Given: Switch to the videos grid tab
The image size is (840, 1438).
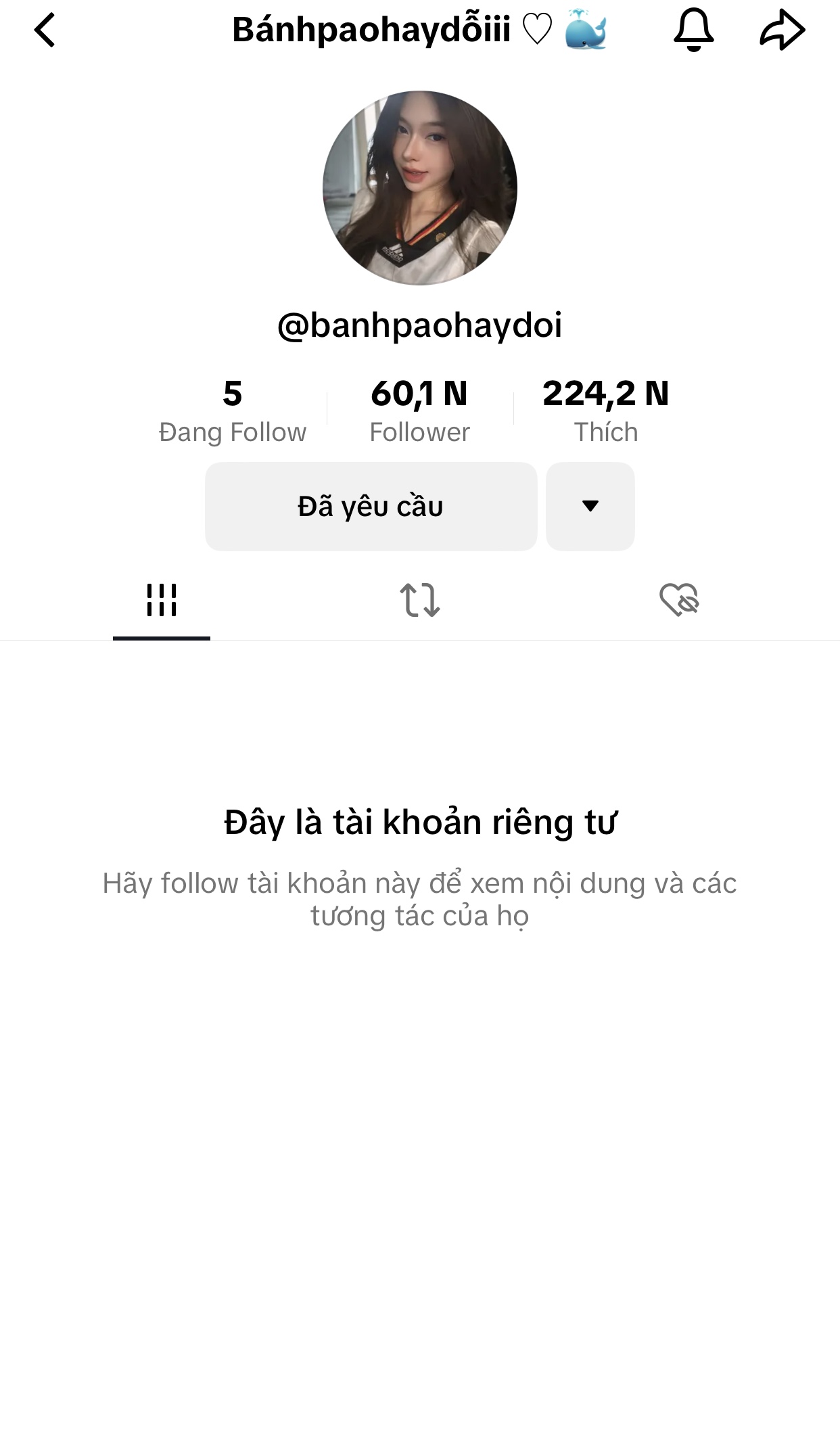Looking at the screenshot, I should 162,600.
